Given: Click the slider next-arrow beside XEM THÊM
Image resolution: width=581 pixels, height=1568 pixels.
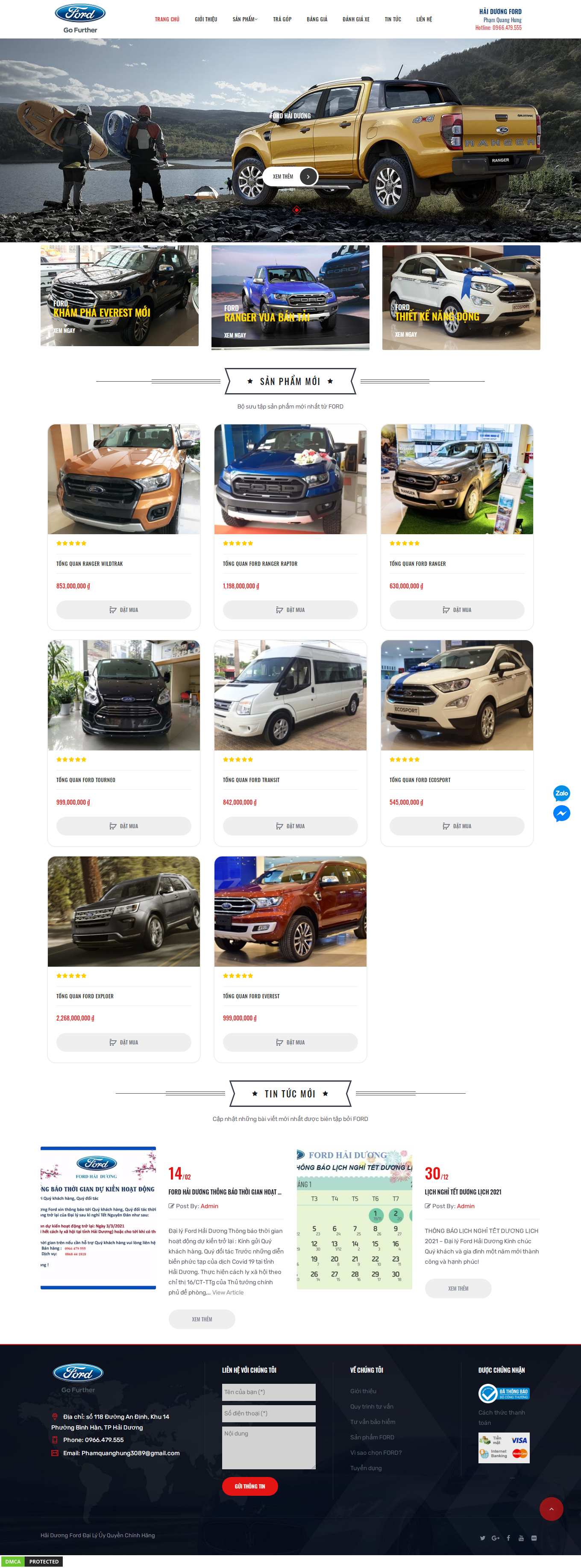Looking at the screenshot, I should [x=308, y=177].
